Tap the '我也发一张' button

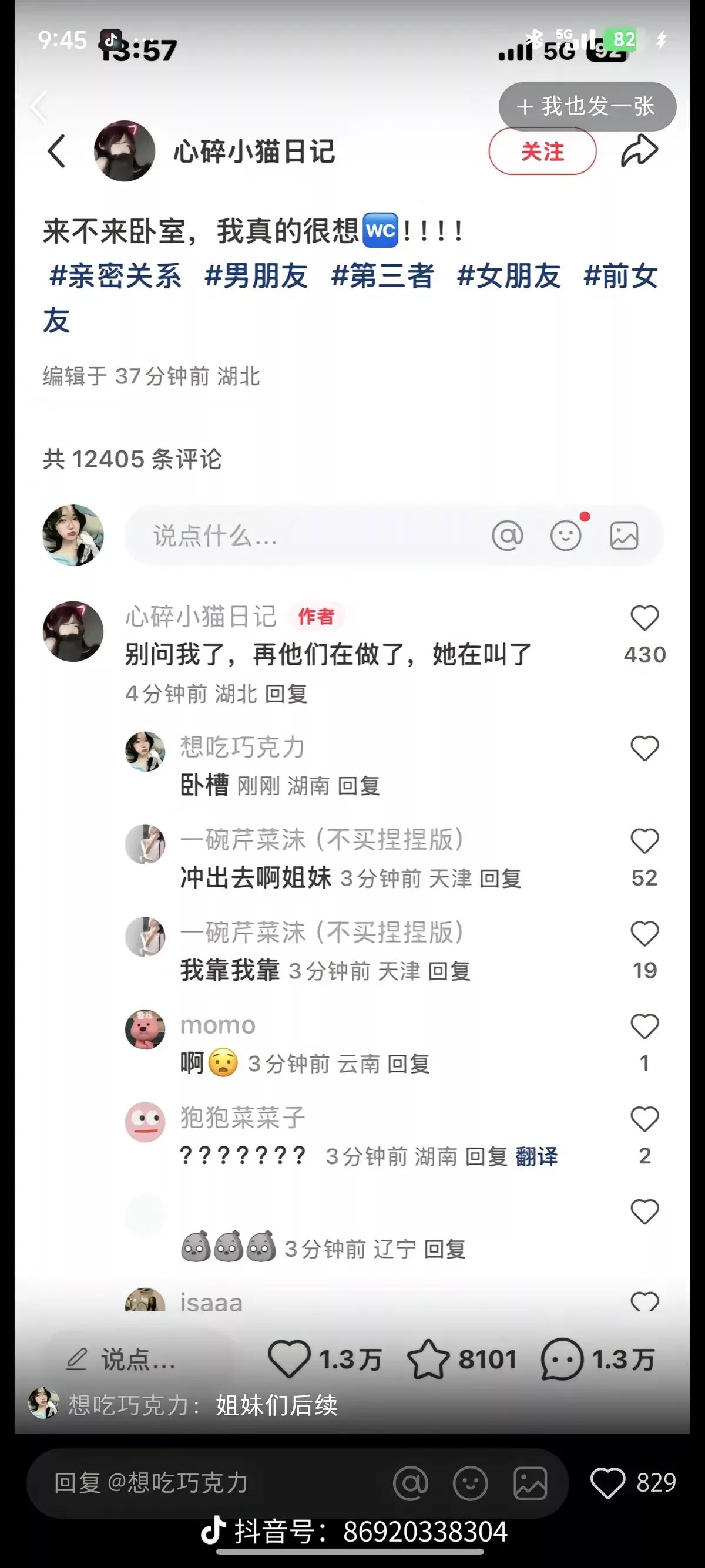click(x=587, y=106)
